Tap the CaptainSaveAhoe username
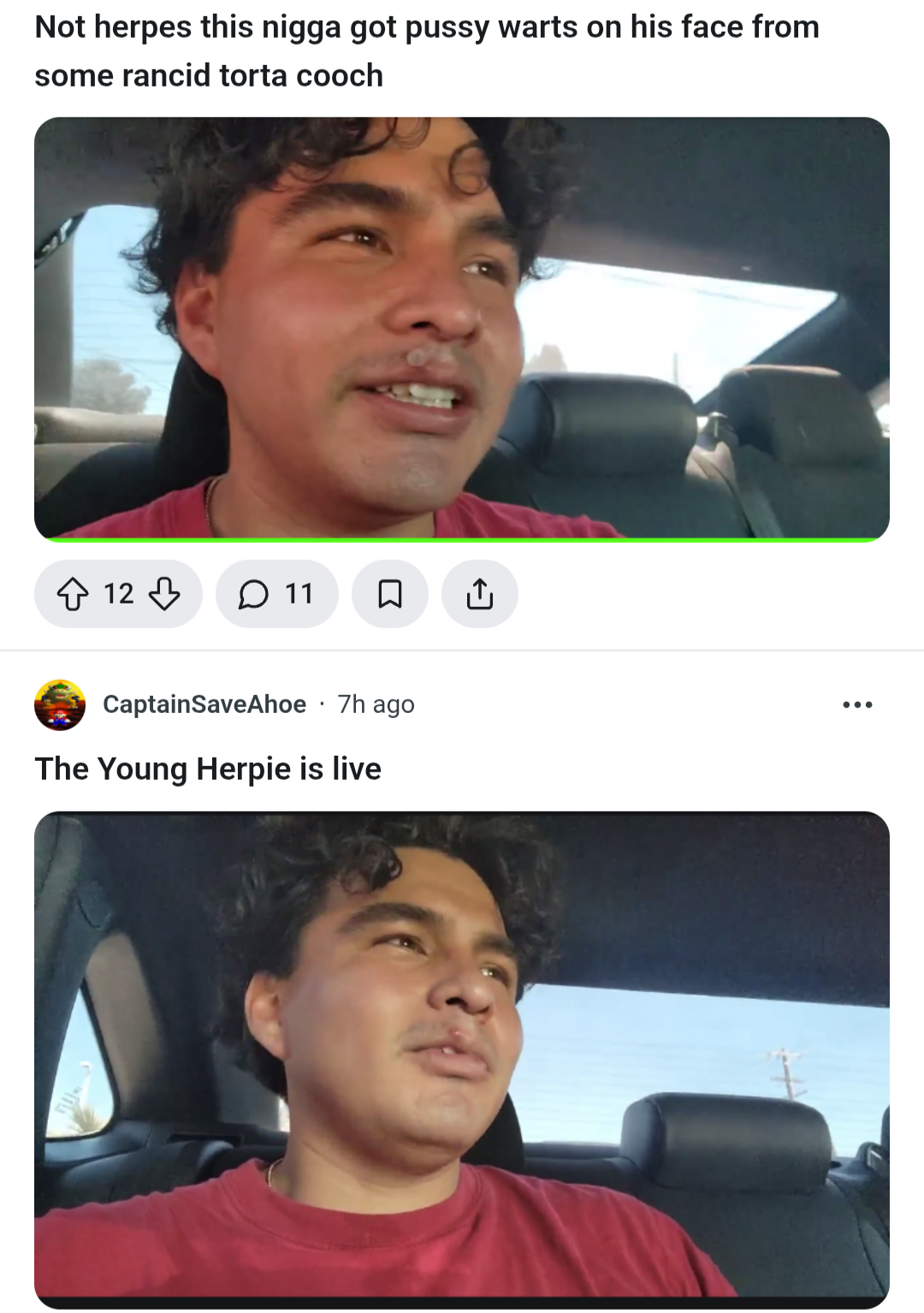 pyautogui.click(x=204, y=704)
